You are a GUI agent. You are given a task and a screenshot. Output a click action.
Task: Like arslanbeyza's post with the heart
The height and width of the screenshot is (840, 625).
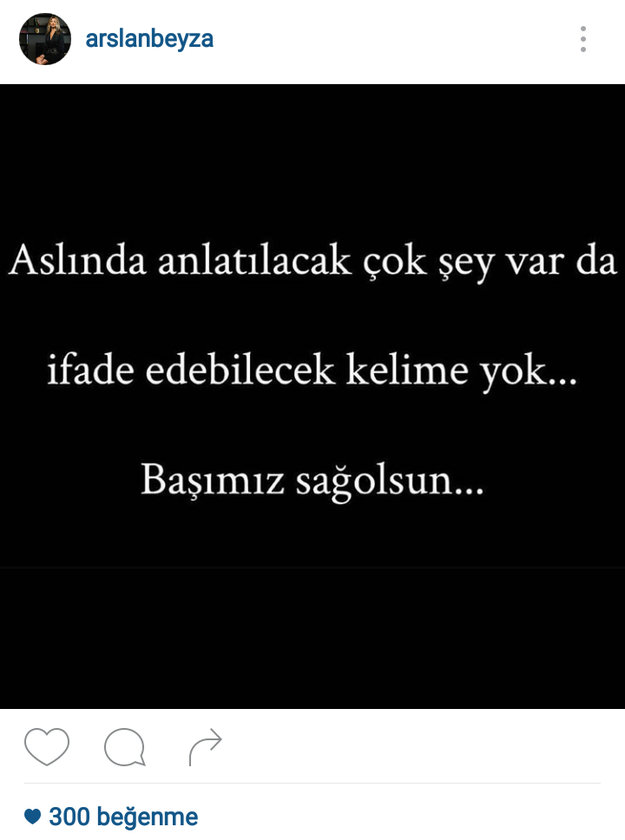pos(46,747)
